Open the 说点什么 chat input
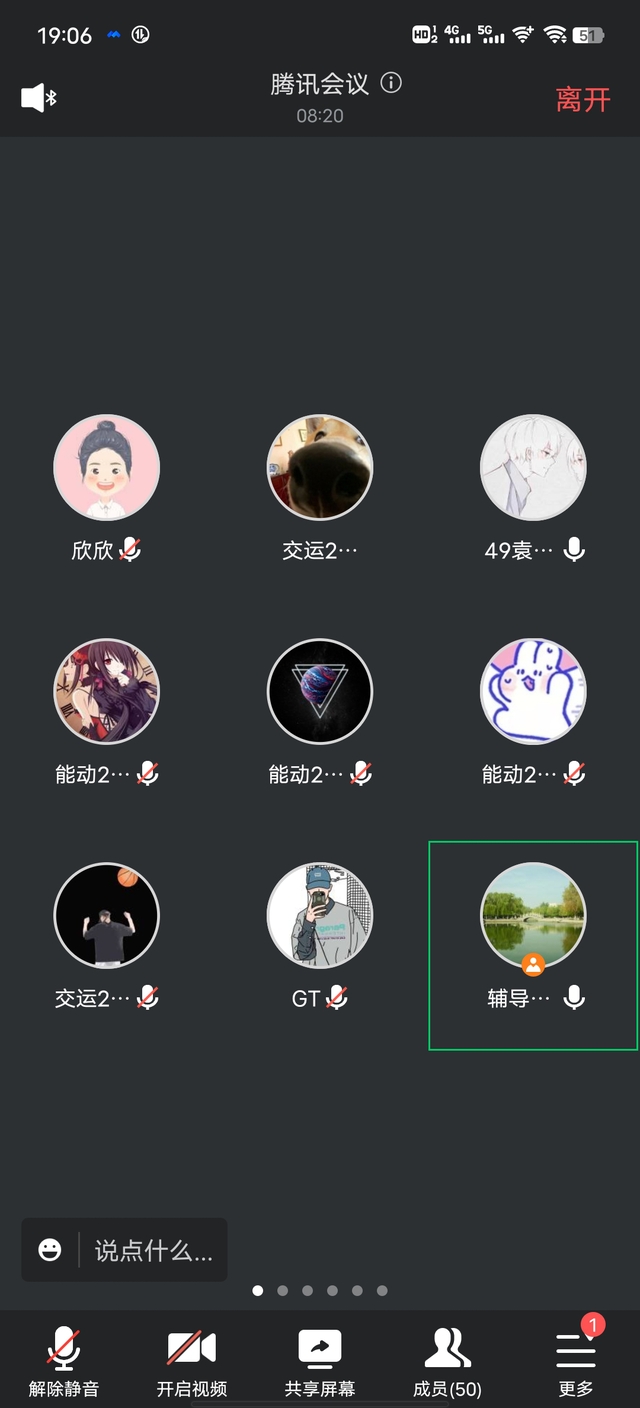 tap(153, 1250)
